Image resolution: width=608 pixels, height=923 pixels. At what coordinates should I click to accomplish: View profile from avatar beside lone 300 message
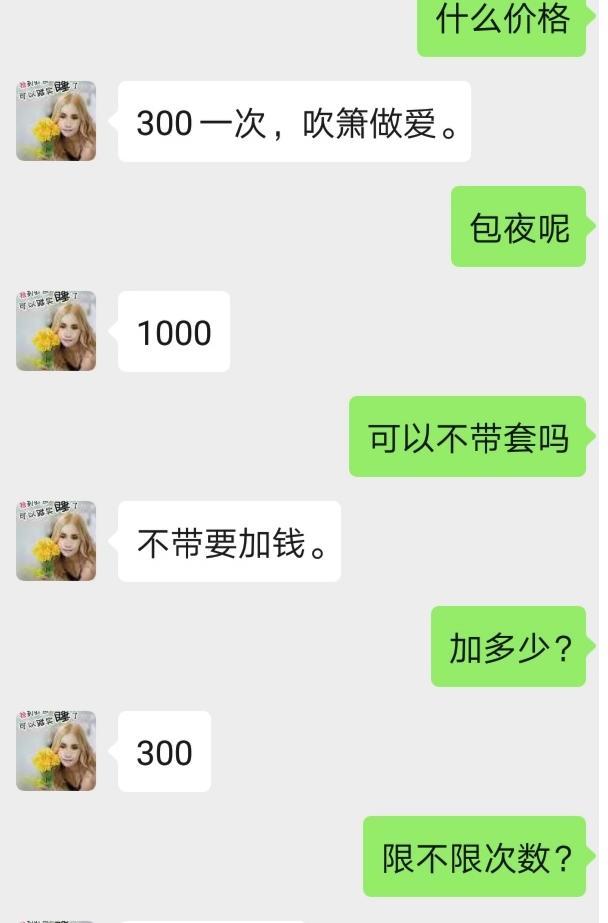click(56, 751)
